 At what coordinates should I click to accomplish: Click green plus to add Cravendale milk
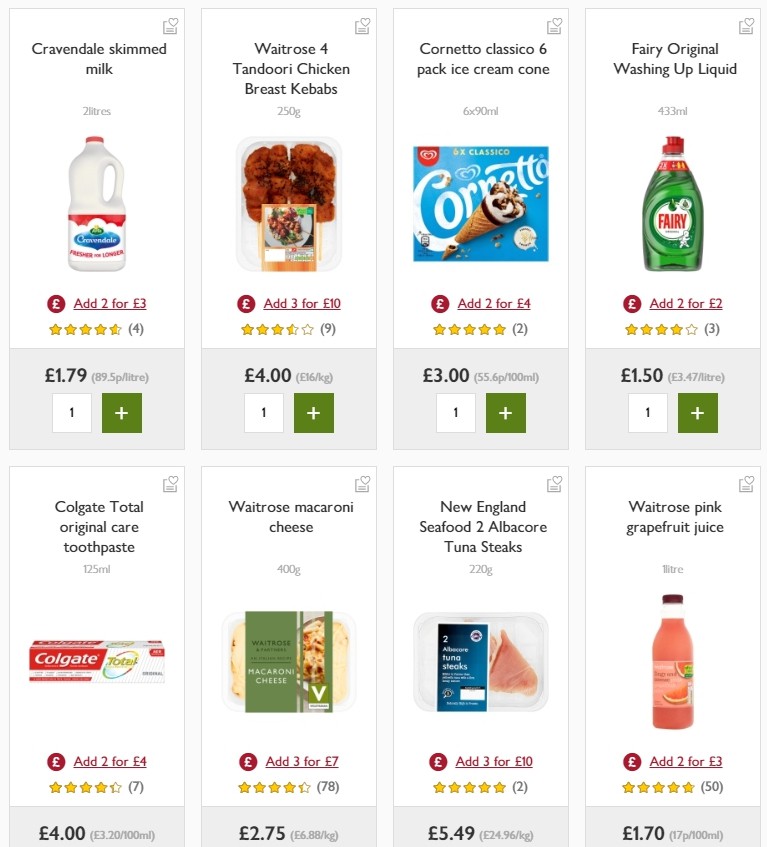coord(122,412)
